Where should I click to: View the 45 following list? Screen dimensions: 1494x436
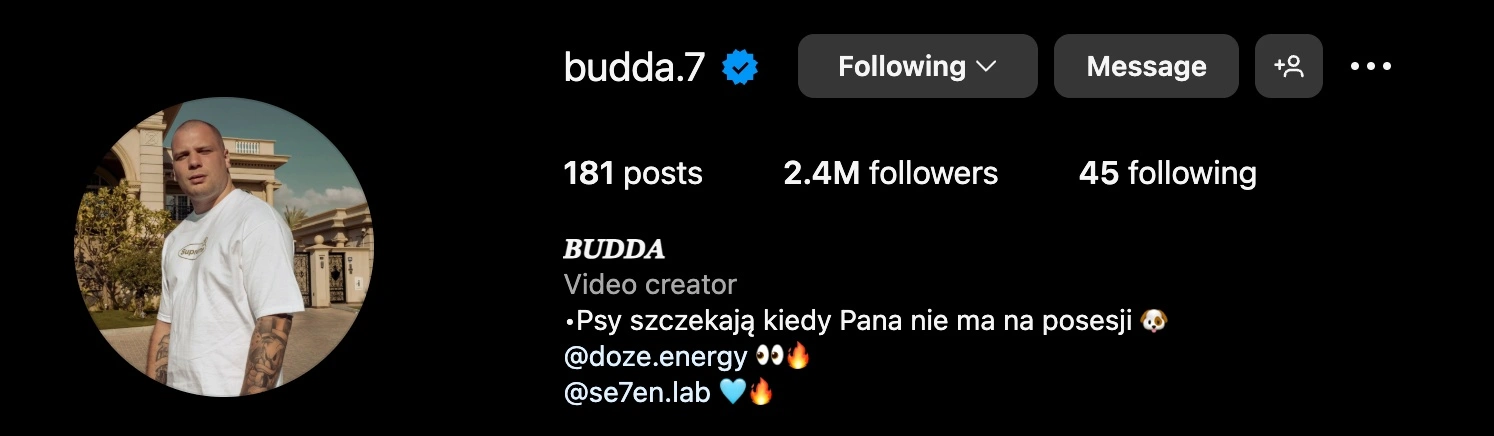pos(1167,173)
